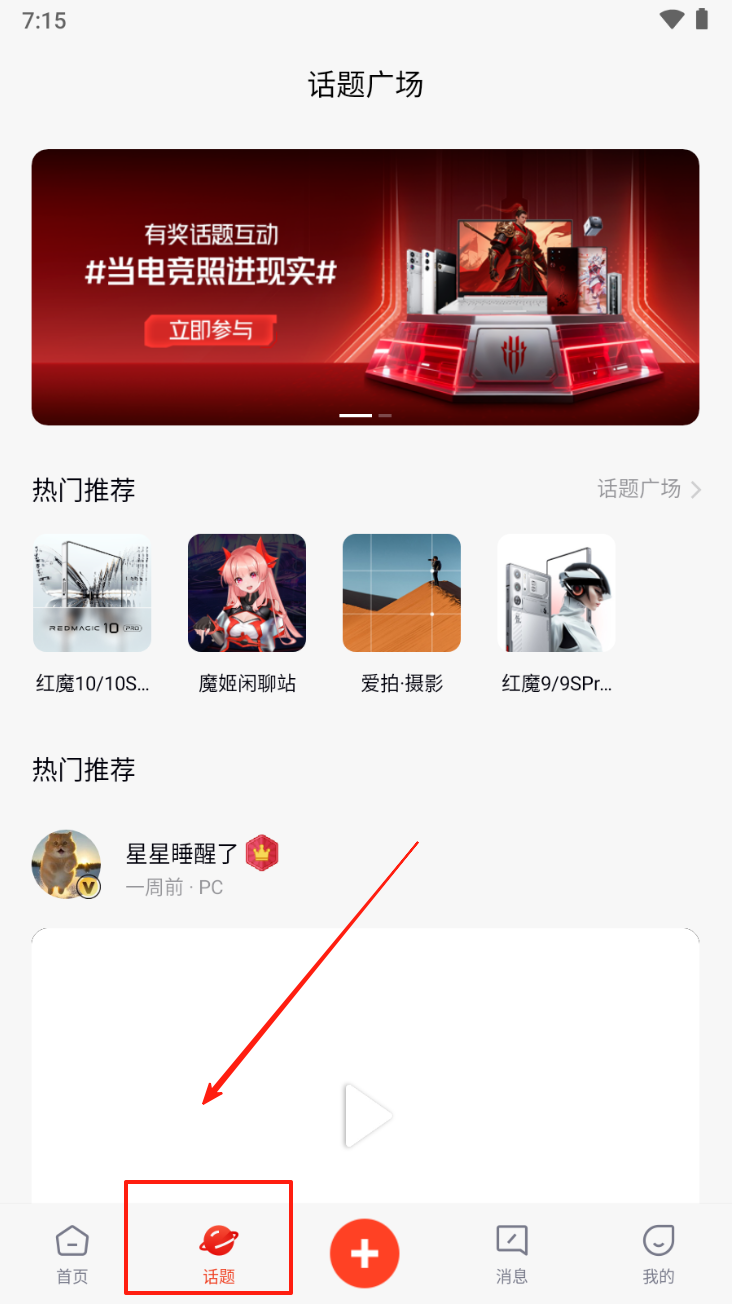The width and height of the screenshot is (732, 1304).
Task: Open the 红魔10/10S topic
Action: point(92,612)
